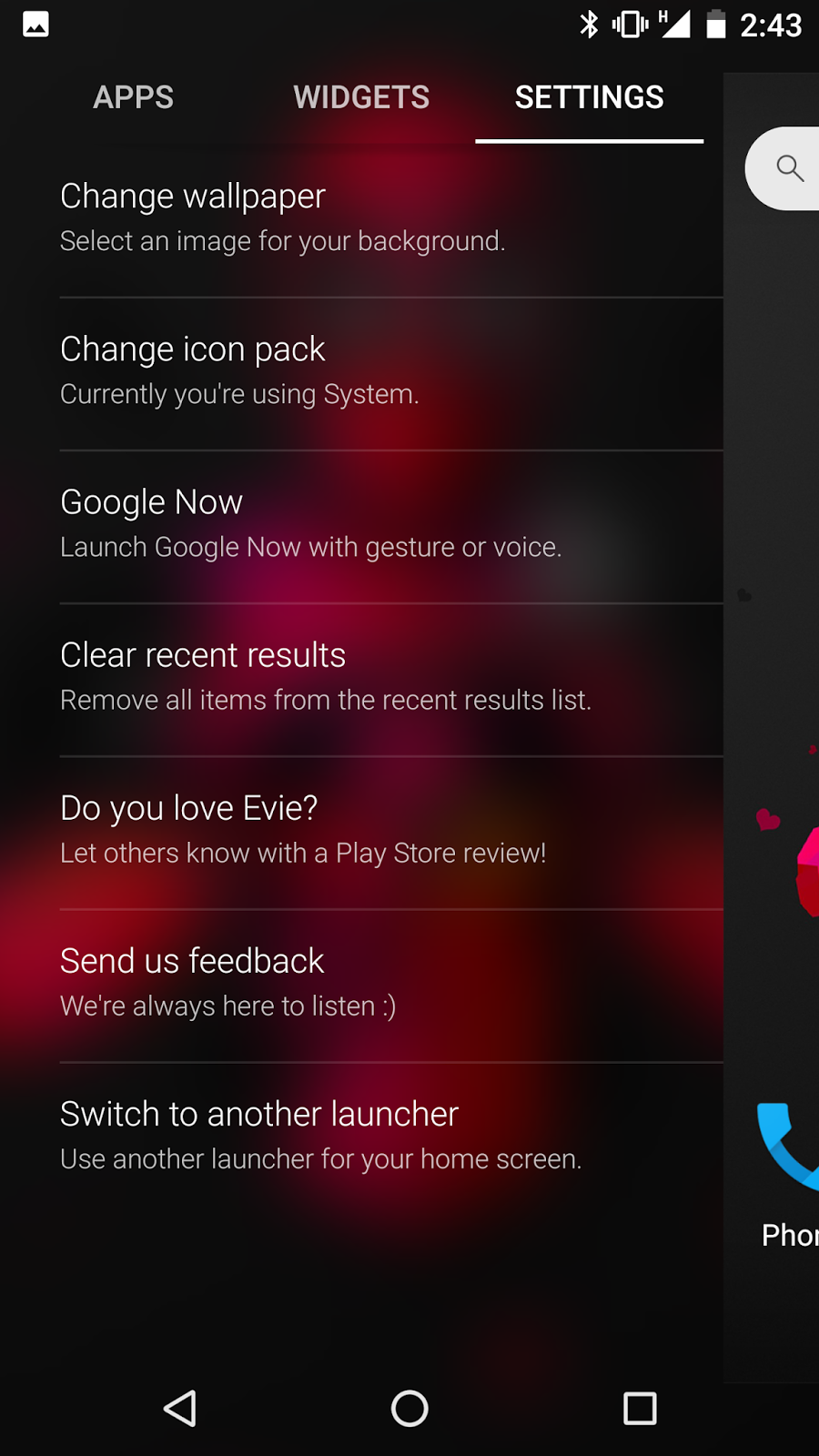Go back with the system back button

(x=180, y=1408)
